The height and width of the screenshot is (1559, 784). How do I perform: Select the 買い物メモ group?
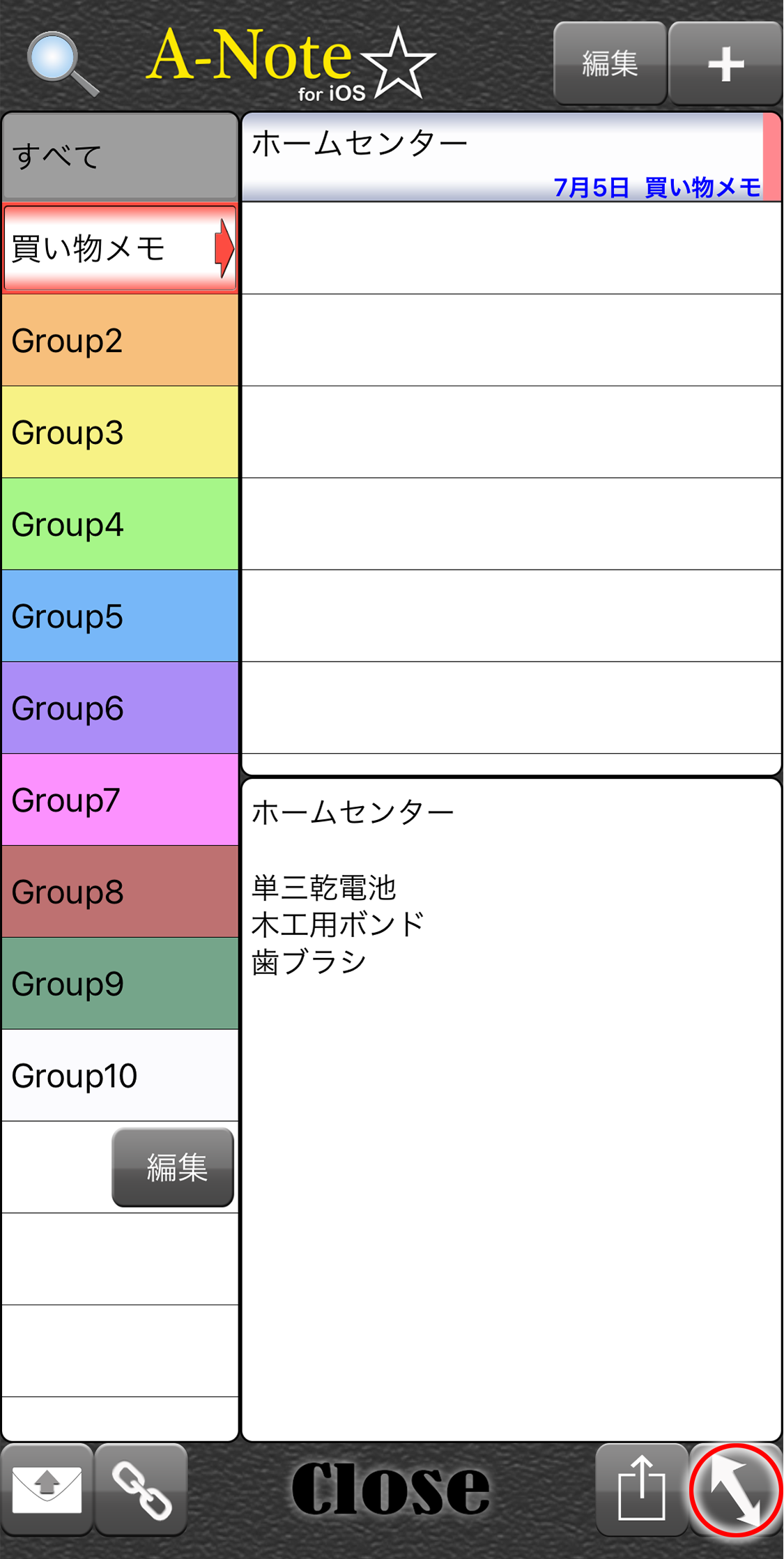coord(120,248)
